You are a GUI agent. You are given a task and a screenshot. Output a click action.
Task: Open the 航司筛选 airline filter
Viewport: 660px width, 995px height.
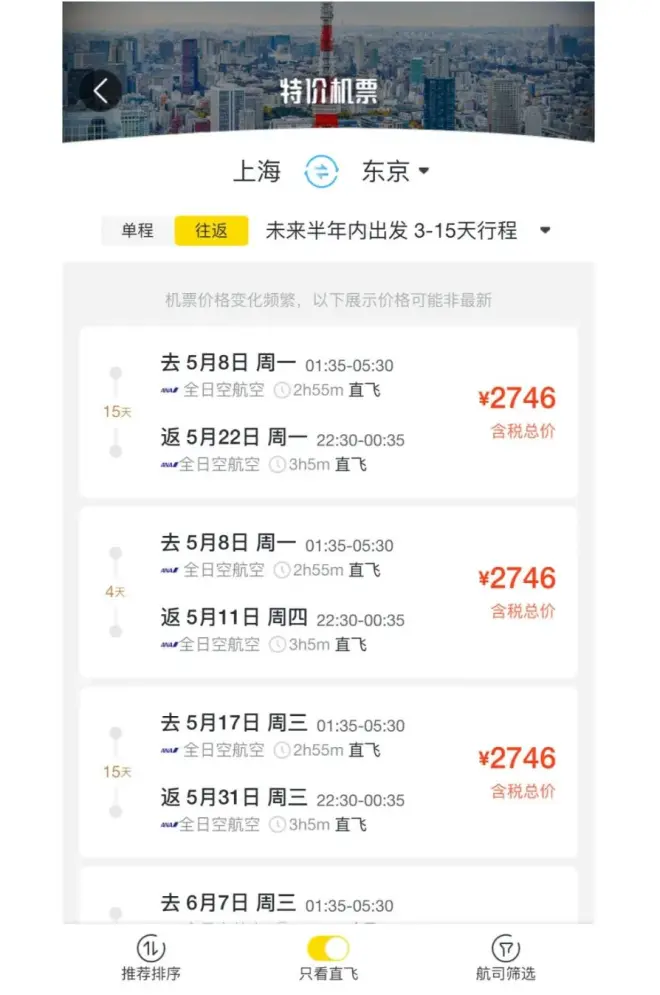(x=505, y=958)
